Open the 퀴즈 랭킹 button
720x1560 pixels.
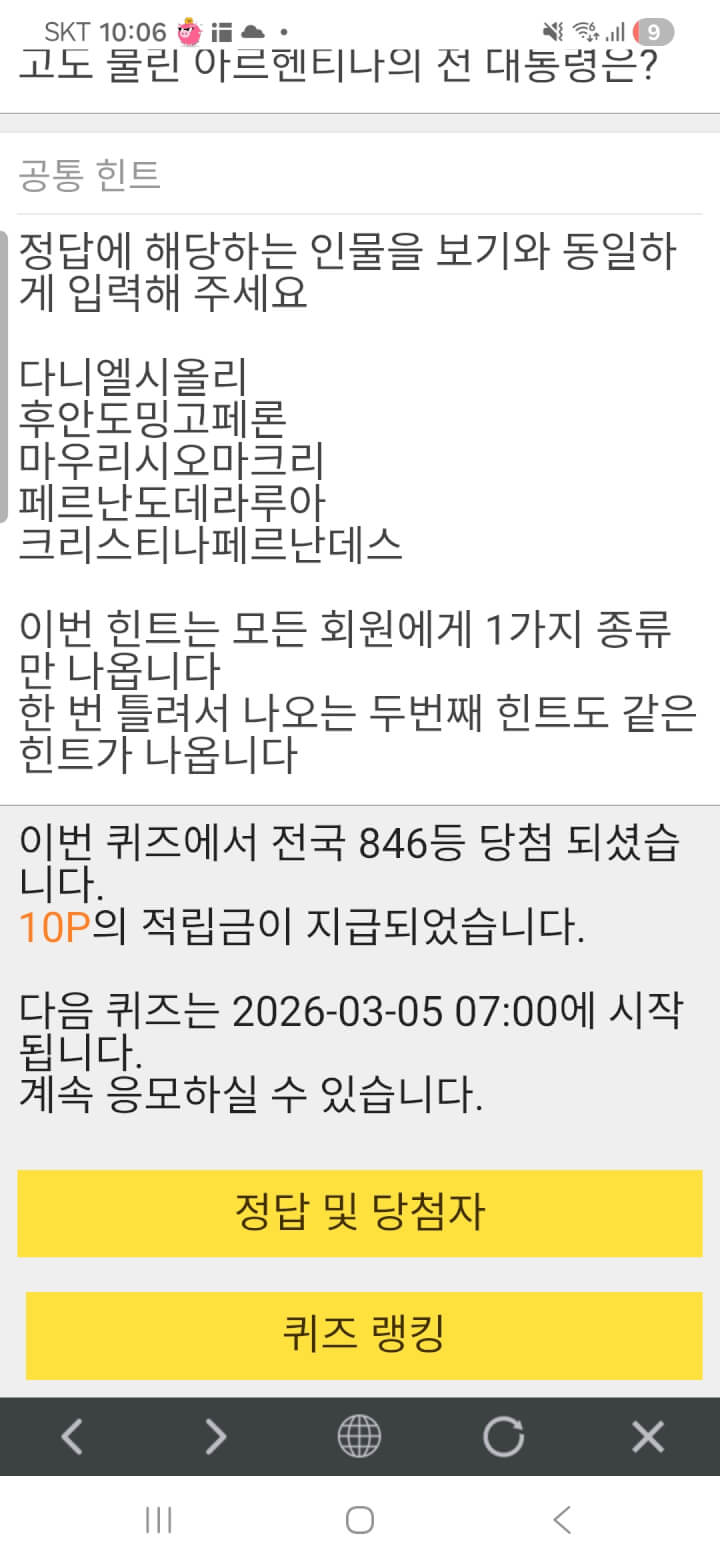363,1334
